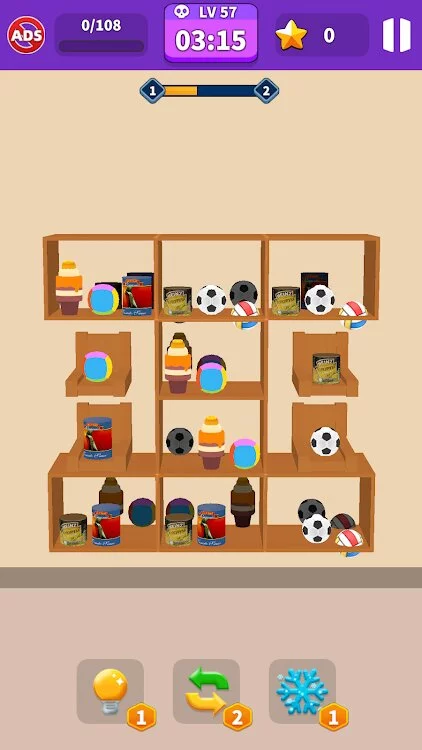Pause the game

coord(397,35)
